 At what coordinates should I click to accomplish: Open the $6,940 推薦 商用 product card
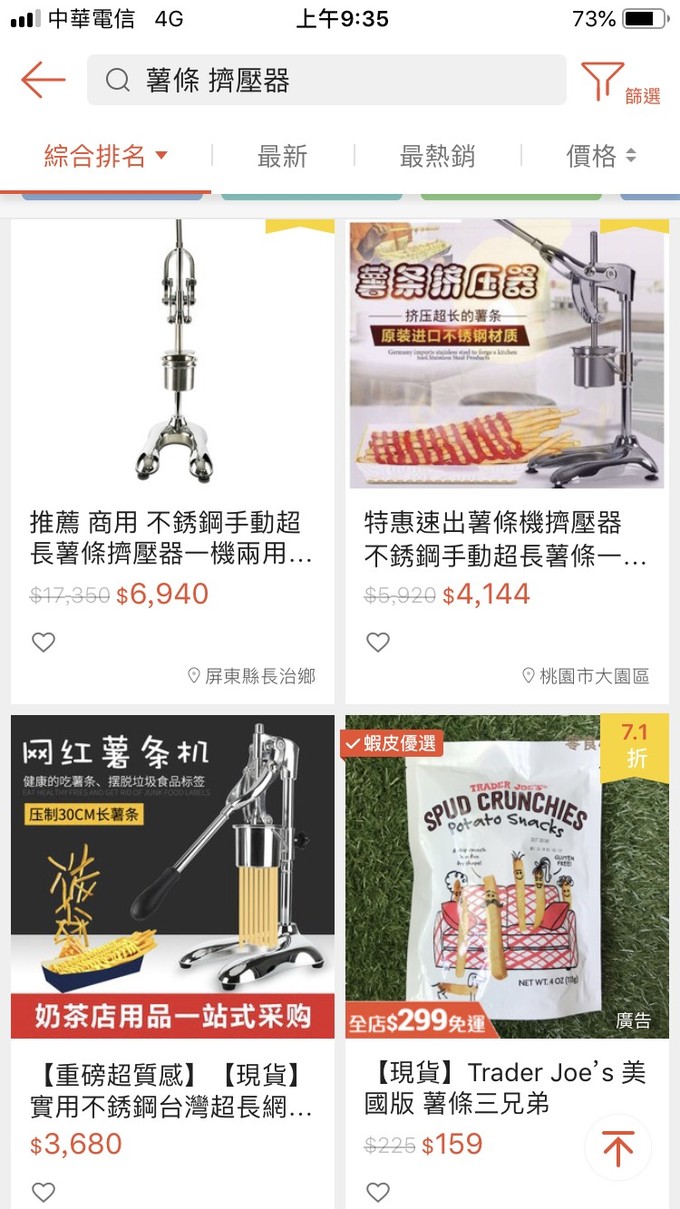pos(172,400)
